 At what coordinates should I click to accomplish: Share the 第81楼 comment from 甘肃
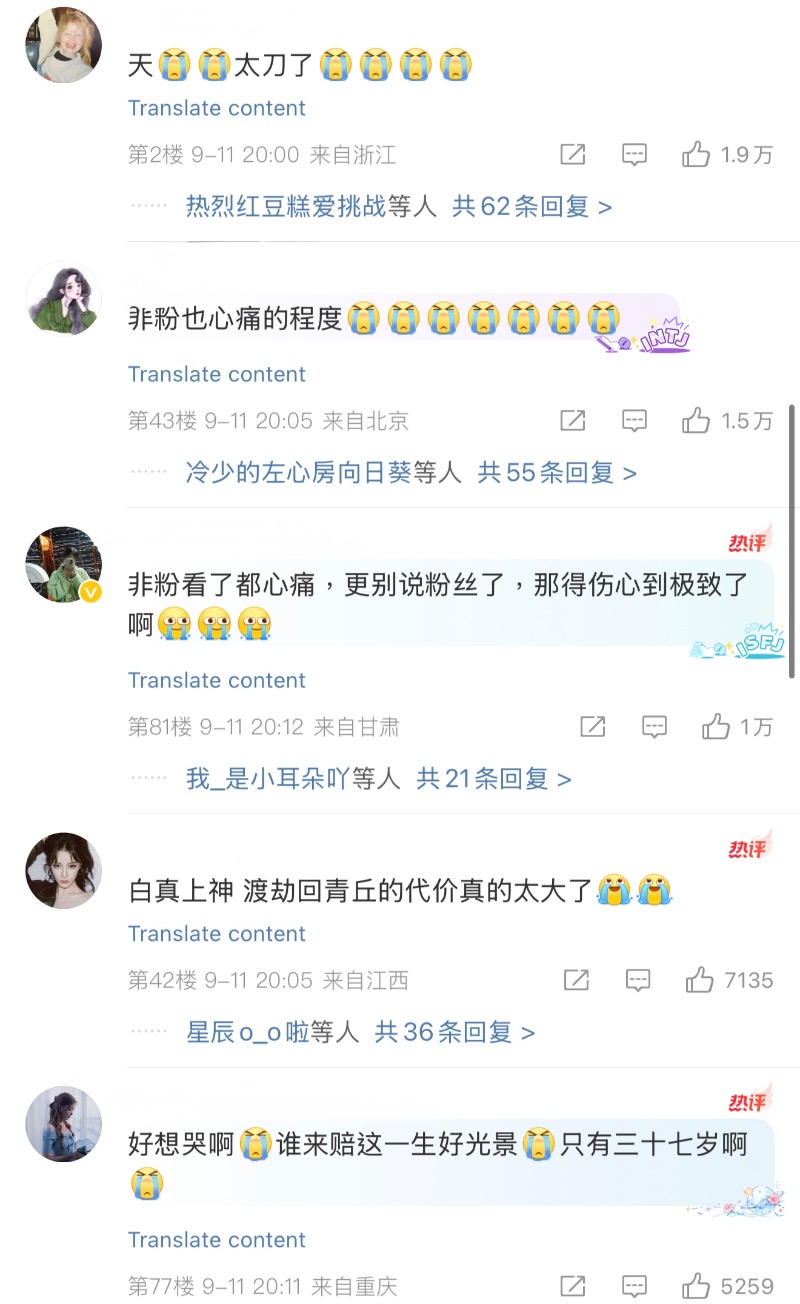(x=592, y=727)
